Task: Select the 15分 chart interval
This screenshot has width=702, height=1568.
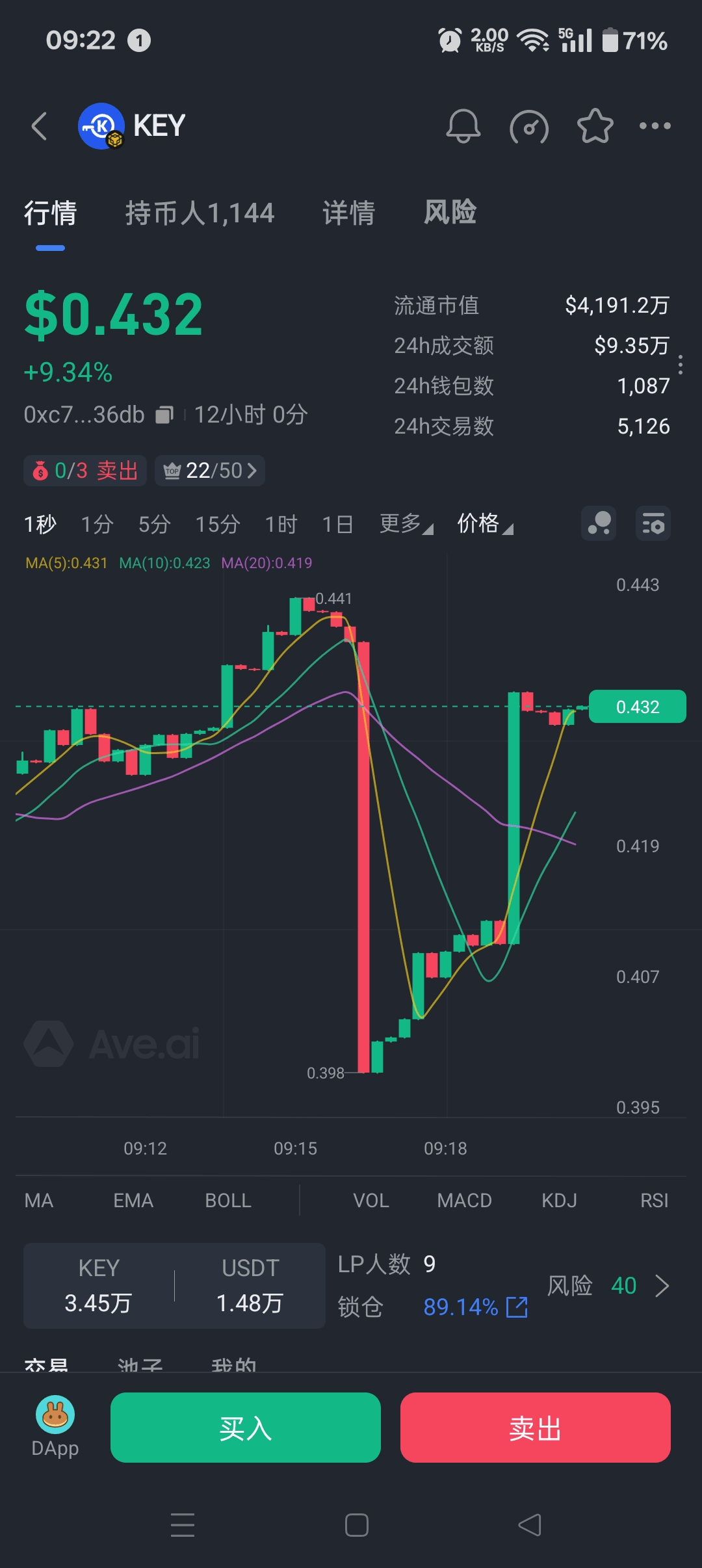Action: pos(218,524)
